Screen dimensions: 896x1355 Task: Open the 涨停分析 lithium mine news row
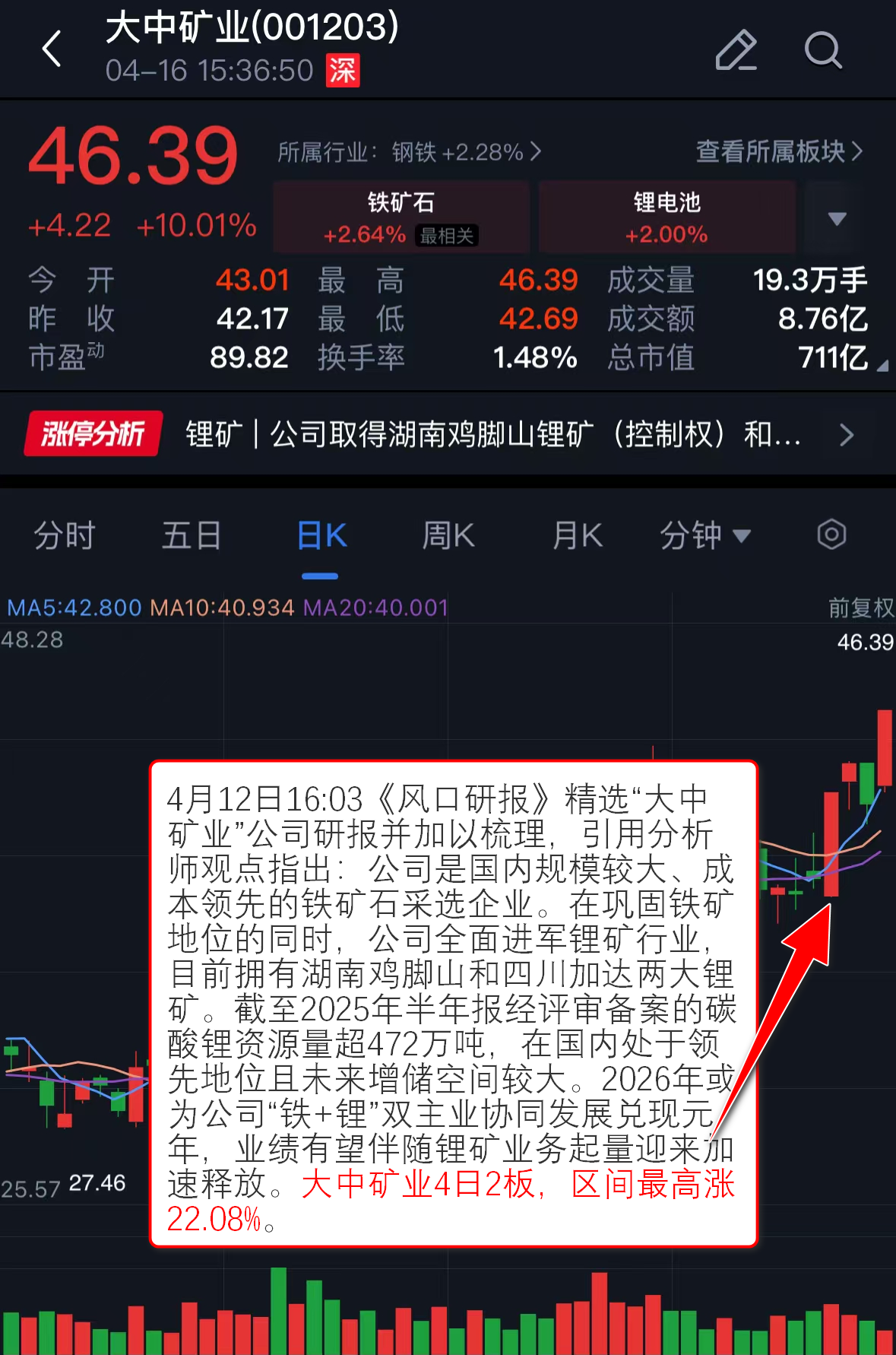click(448, 435)
